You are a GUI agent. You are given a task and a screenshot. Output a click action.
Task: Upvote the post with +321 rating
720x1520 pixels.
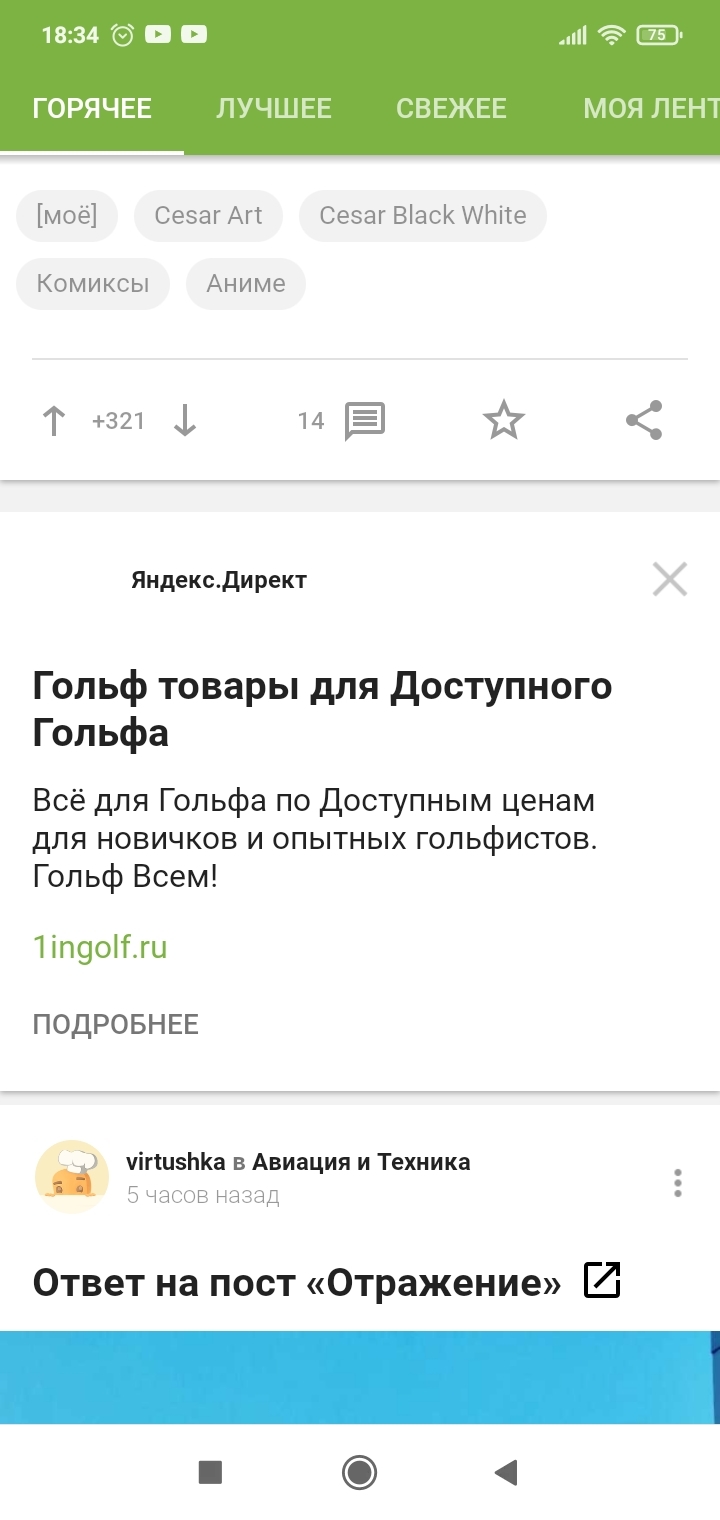click(54, 421)
